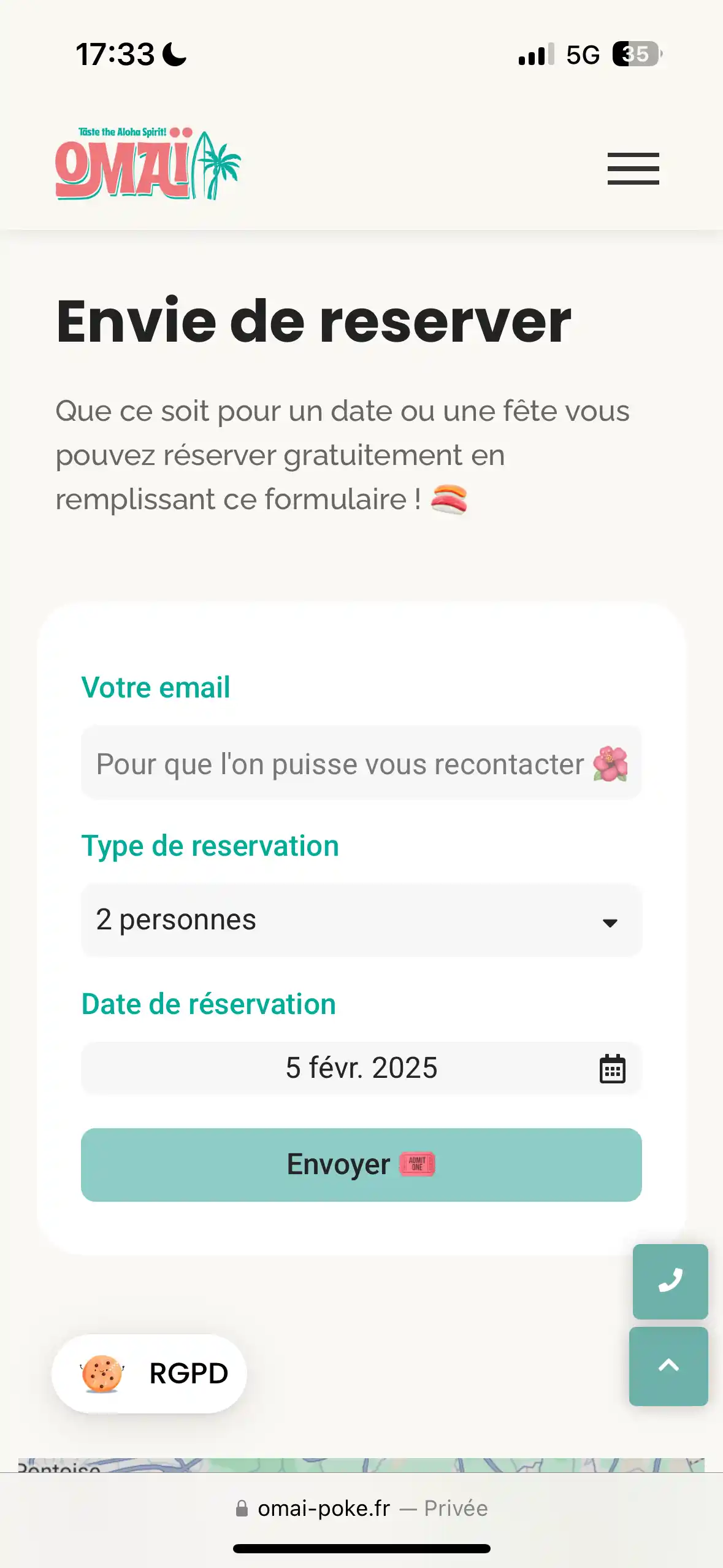Open the reservation date picker
Viewport: 723px width, 1568px height.
pos(361,1068)
